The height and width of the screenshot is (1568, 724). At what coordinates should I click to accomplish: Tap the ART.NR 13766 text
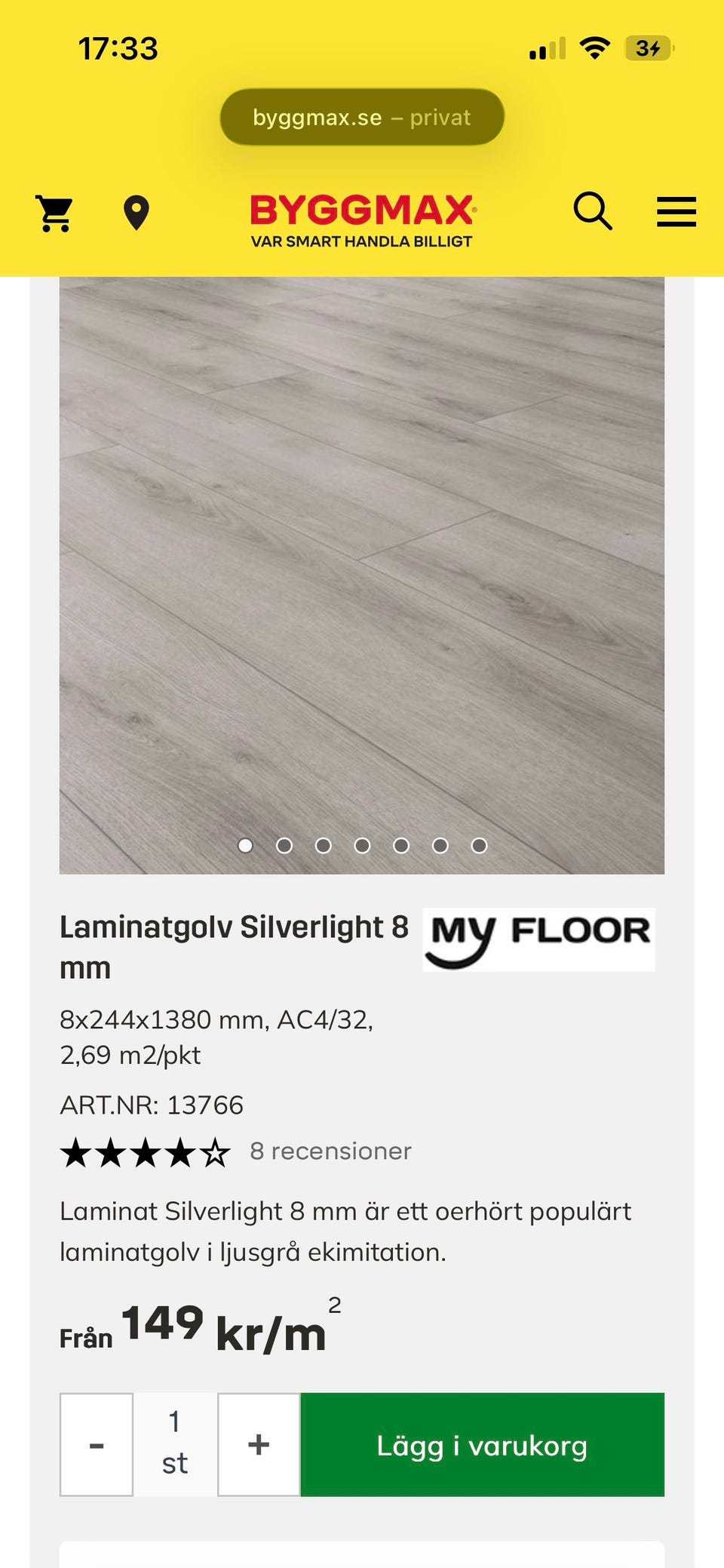point(152,1105)
